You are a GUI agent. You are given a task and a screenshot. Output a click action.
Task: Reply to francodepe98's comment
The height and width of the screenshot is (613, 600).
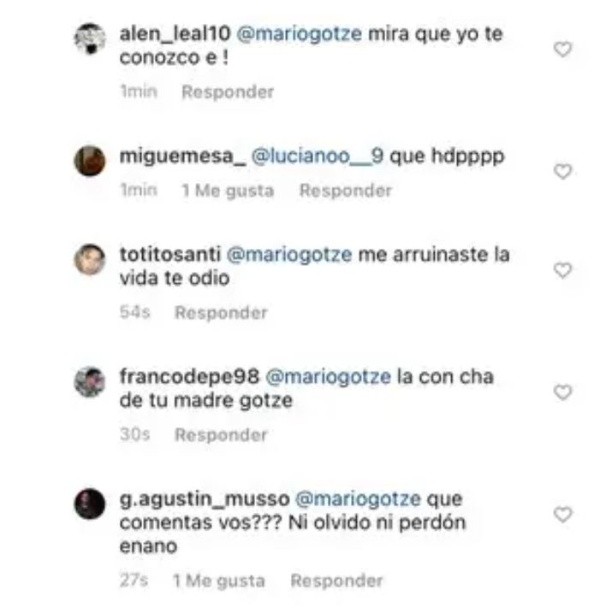(221, 435)
